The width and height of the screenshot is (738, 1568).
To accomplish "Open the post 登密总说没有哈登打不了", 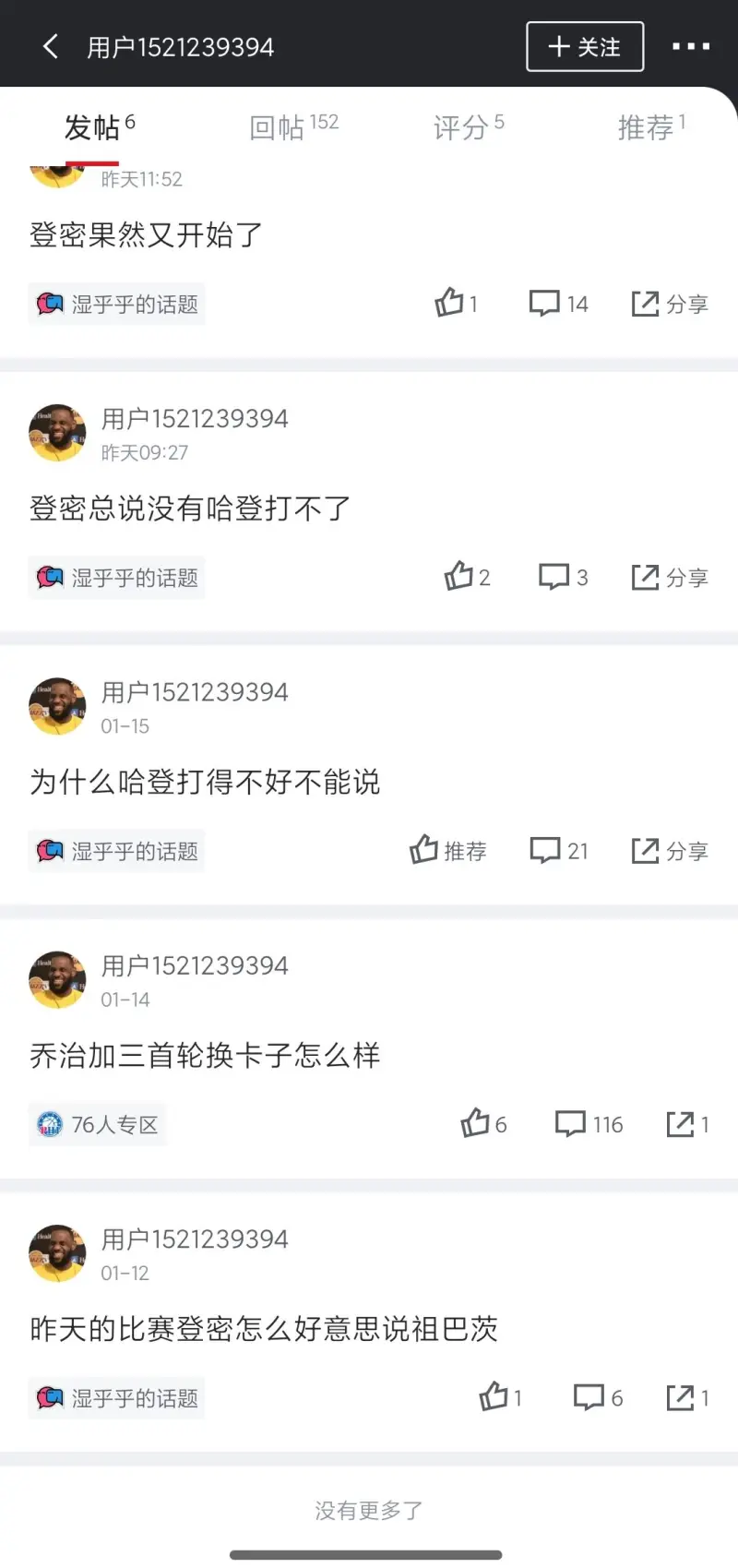I will tap(190, 509).
